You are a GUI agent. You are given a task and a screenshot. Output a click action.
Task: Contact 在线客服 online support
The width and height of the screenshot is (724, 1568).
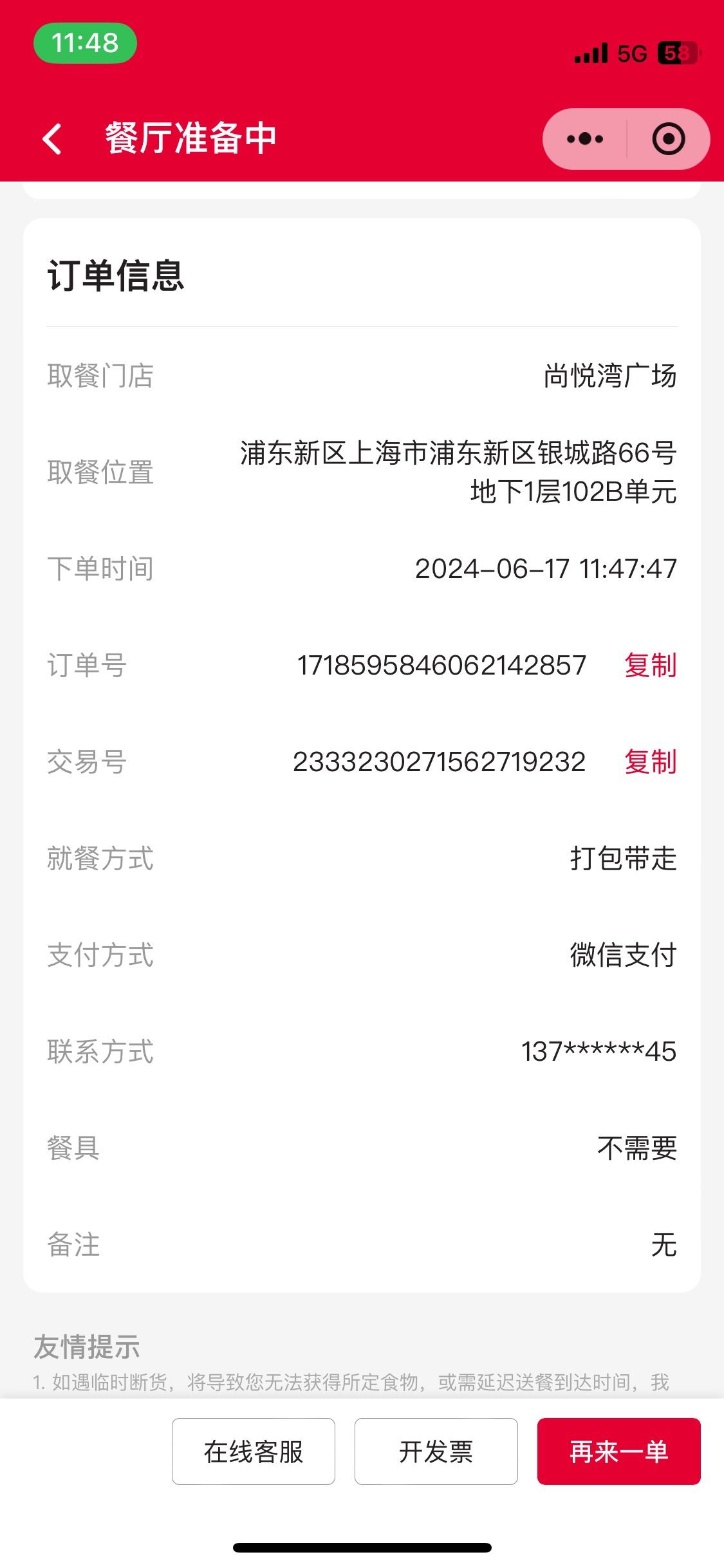coord(254,1451)
